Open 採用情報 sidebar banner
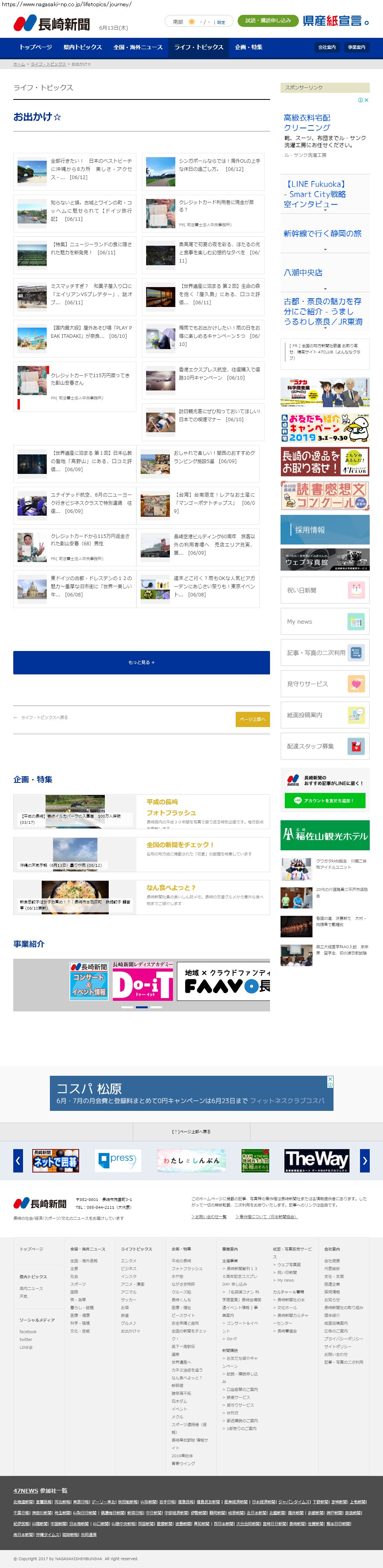 pos(325,530)
